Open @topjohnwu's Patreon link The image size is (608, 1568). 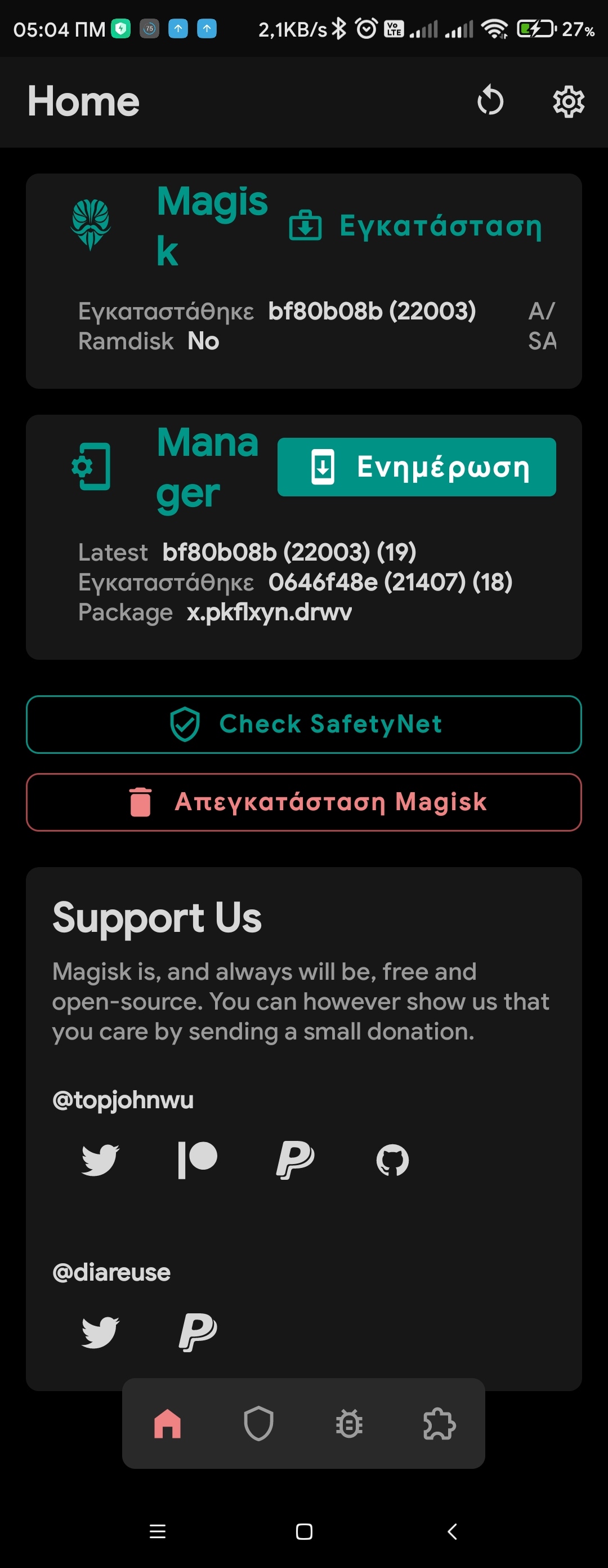pos(198,1159)
